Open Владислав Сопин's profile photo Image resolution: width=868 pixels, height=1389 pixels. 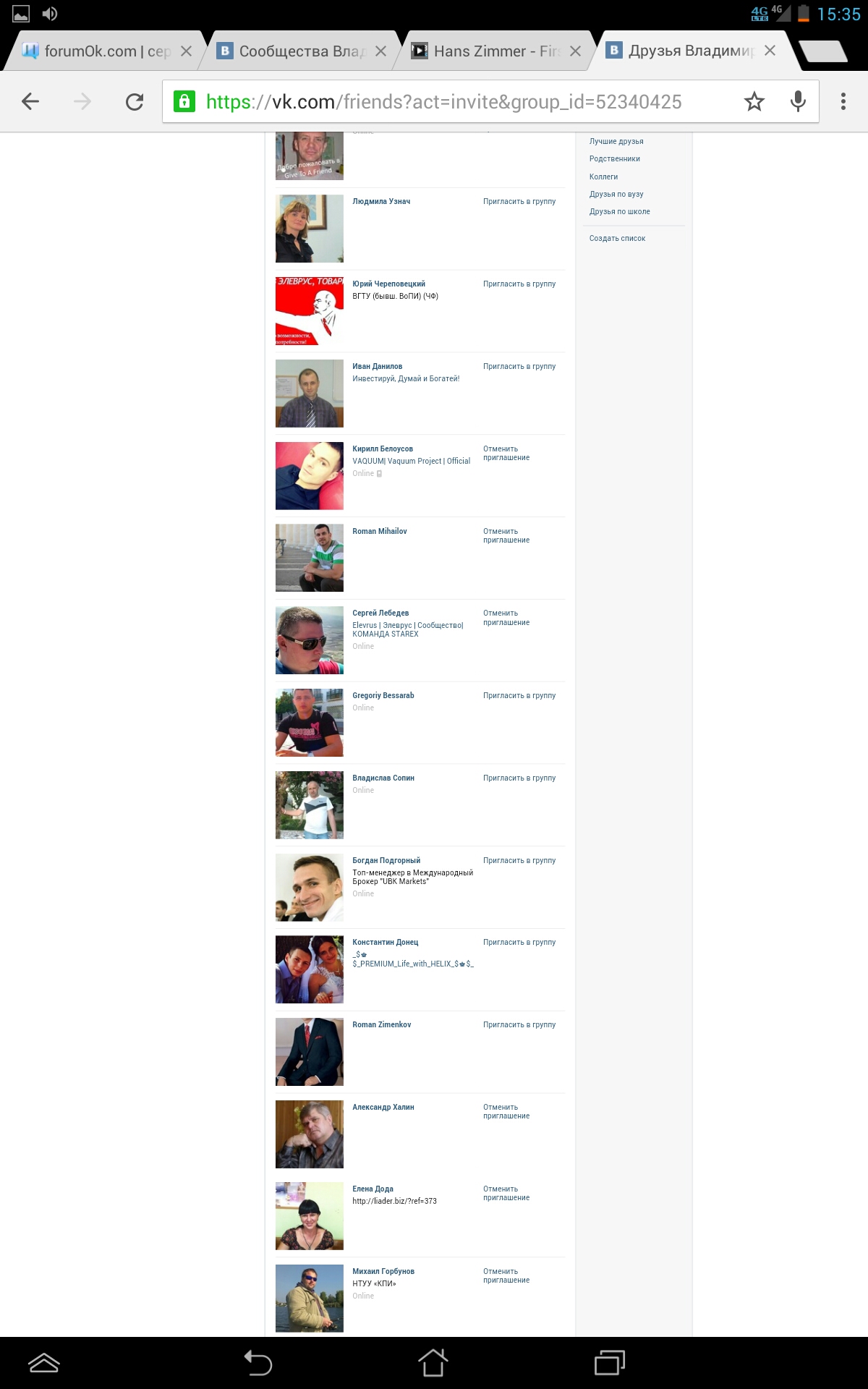click(310, 805)
